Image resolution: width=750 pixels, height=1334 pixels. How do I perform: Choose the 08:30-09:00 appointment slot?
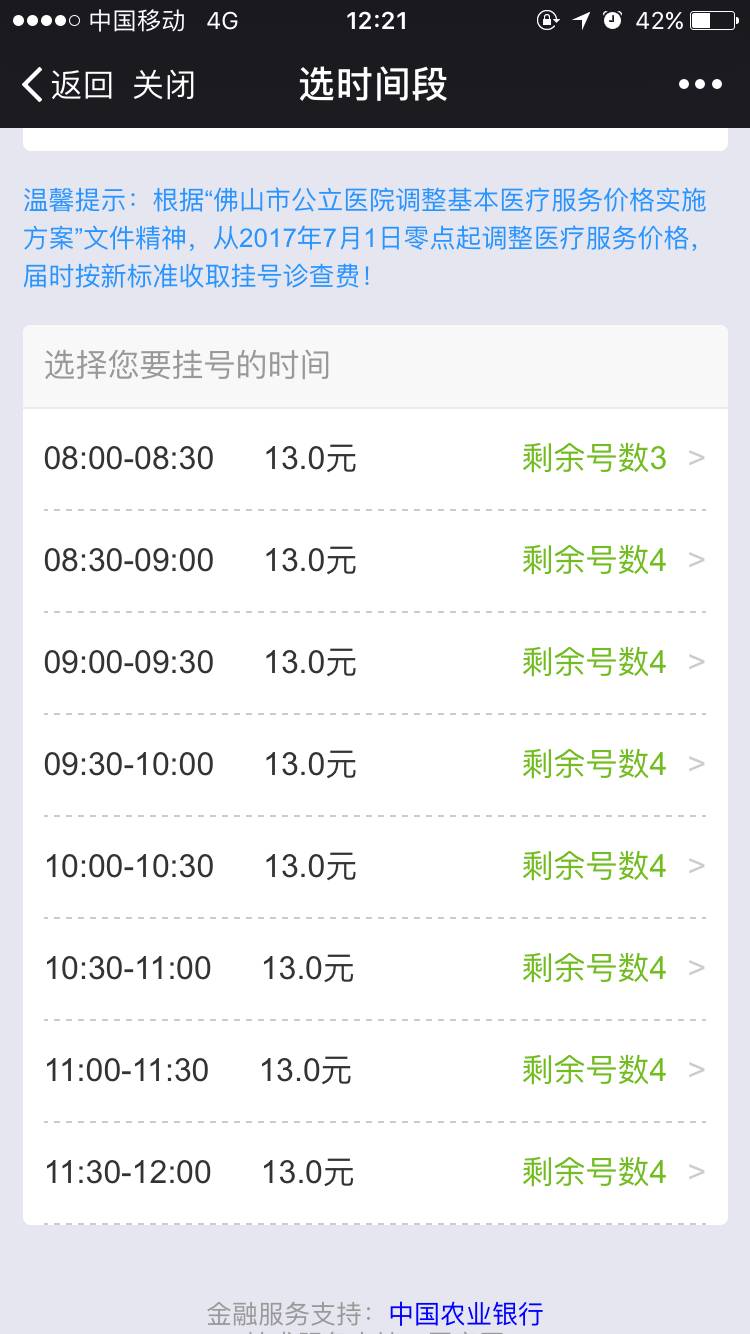[x=374, y=561]
